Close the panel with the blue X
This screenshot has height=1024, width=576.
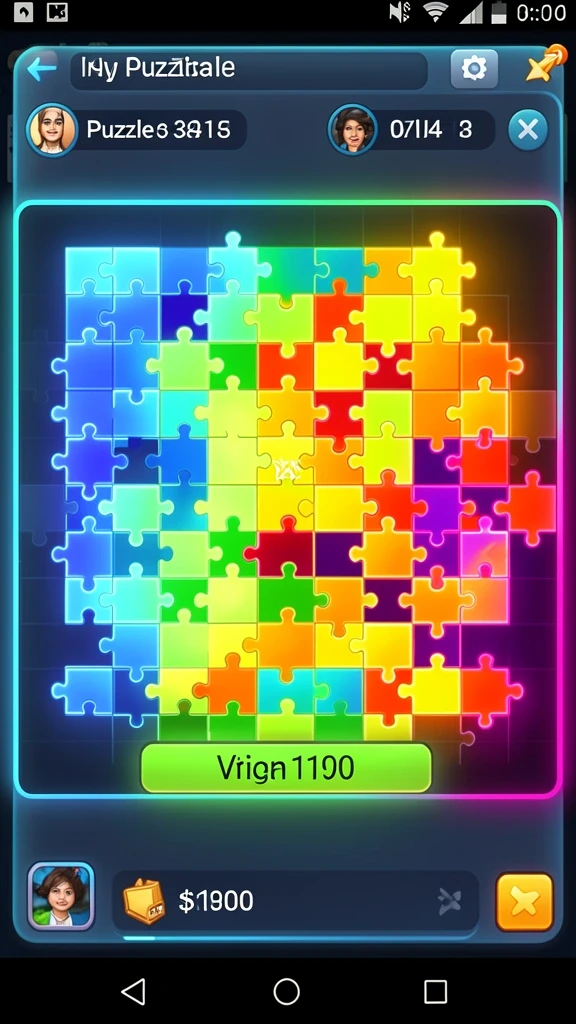coord(528,131)
